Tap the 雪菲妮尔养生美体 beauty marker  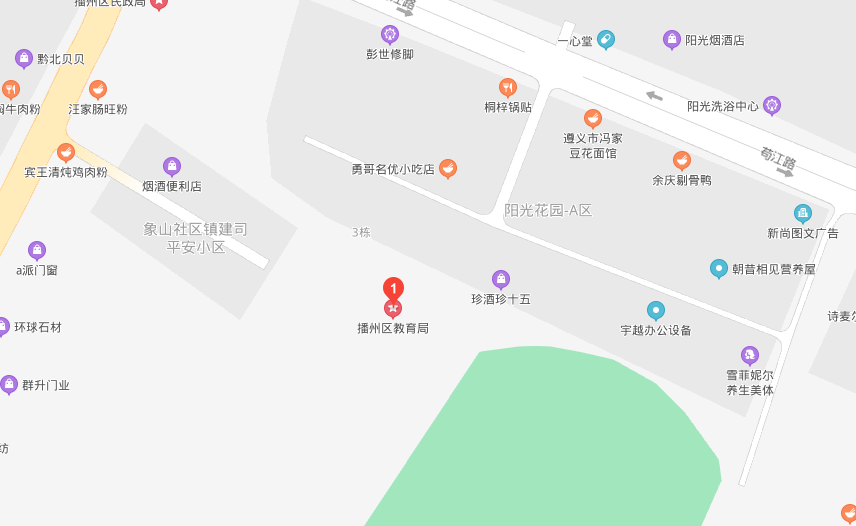click(x=750, y=355)
